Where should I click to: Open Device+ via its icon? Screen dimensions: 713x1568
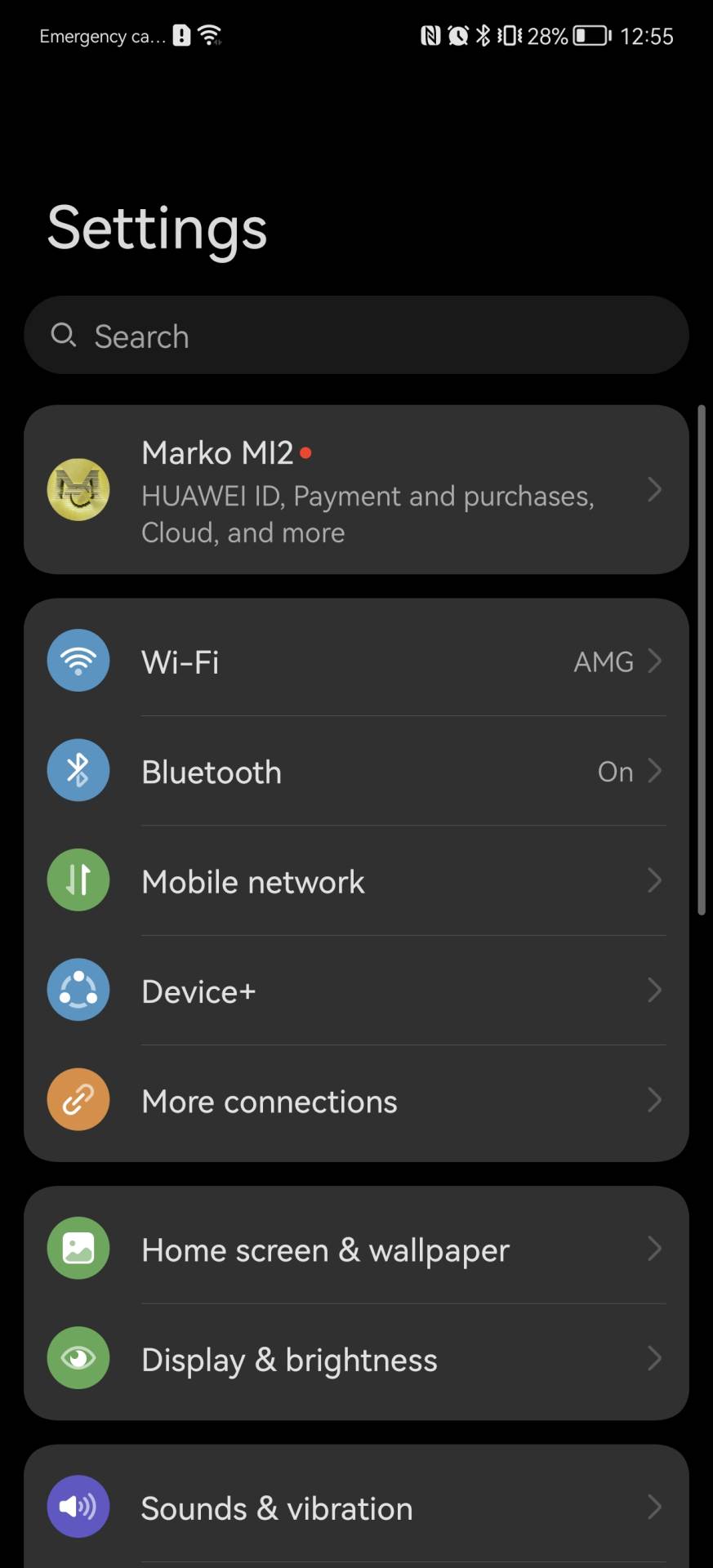(x=78, y=990)
